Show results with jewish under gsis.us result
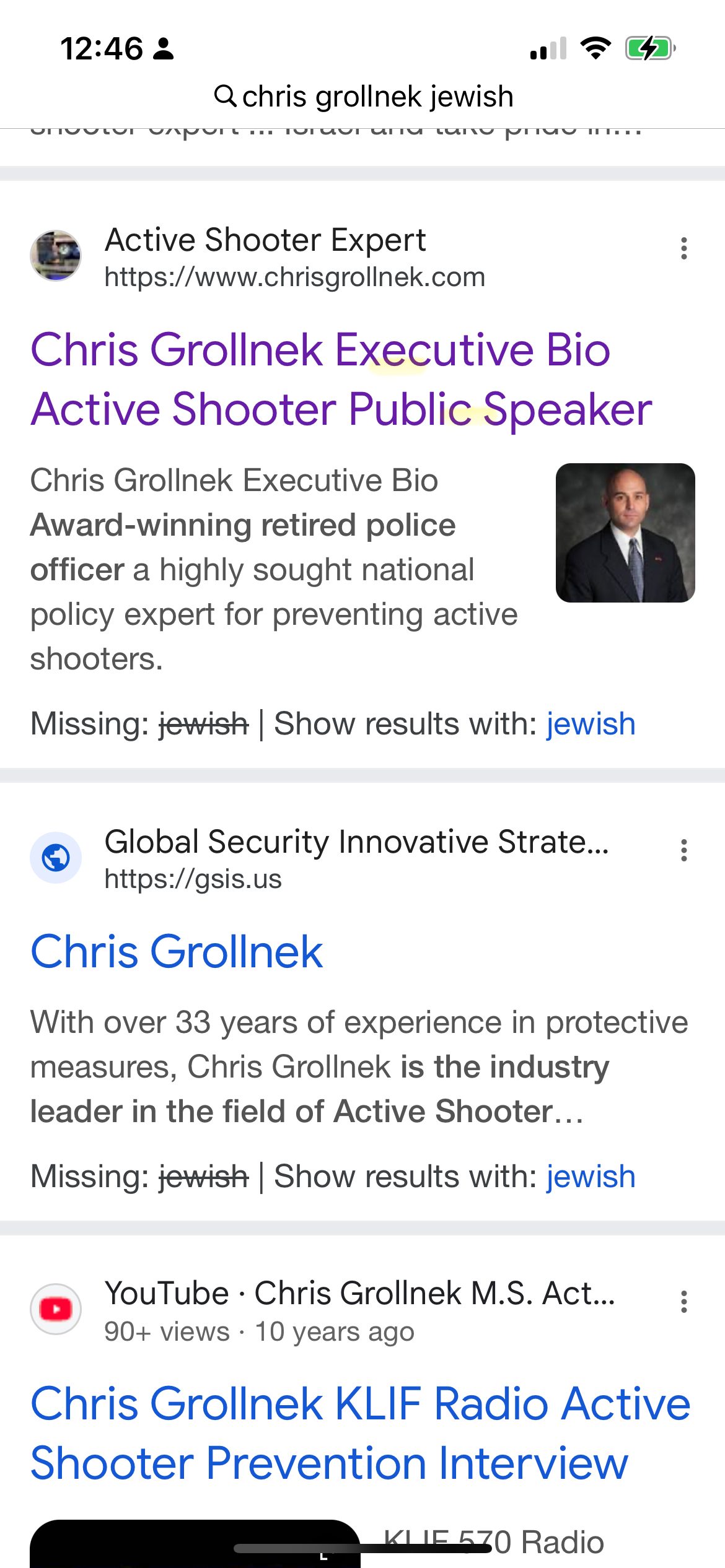This screenshot has height=1568, width=725. tap(591, 1176)
